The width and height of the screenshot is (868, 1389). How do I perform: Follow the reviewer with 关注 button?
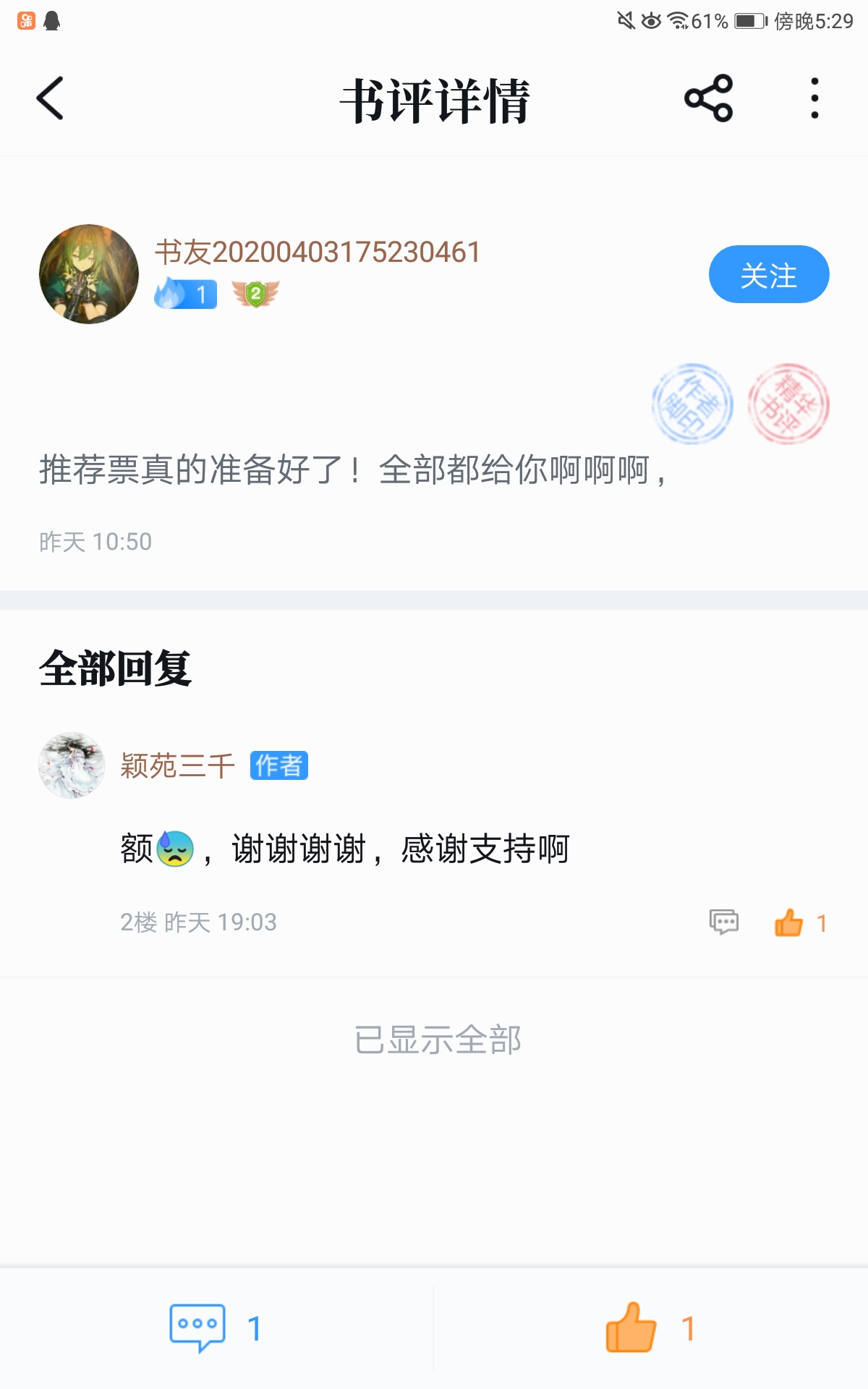pyautogui.click(x=768, y=275)
